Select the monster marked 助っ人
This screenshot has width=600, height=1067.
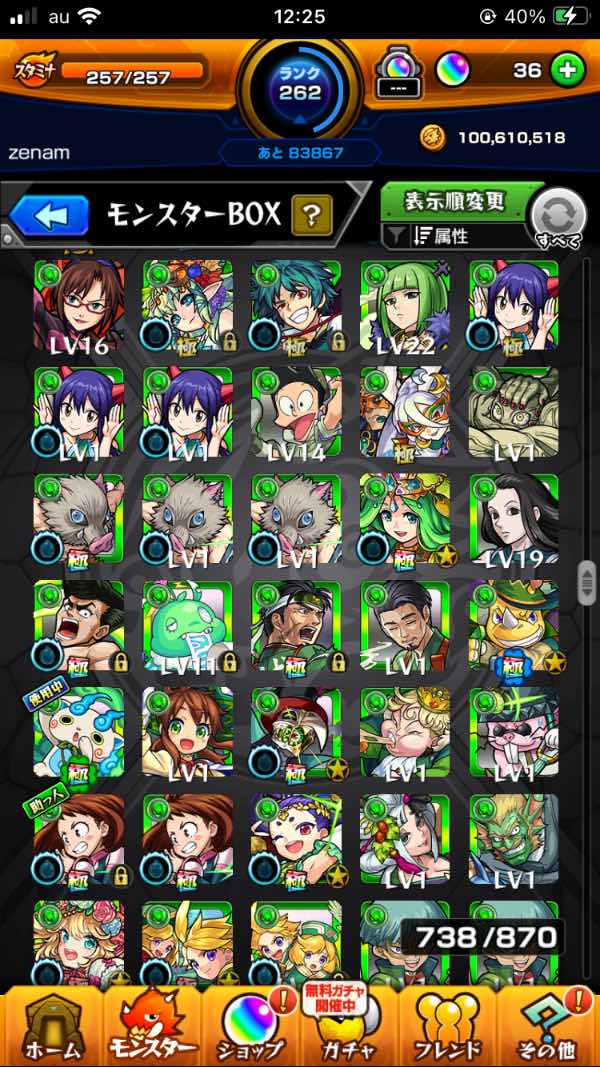pos(78,840)
